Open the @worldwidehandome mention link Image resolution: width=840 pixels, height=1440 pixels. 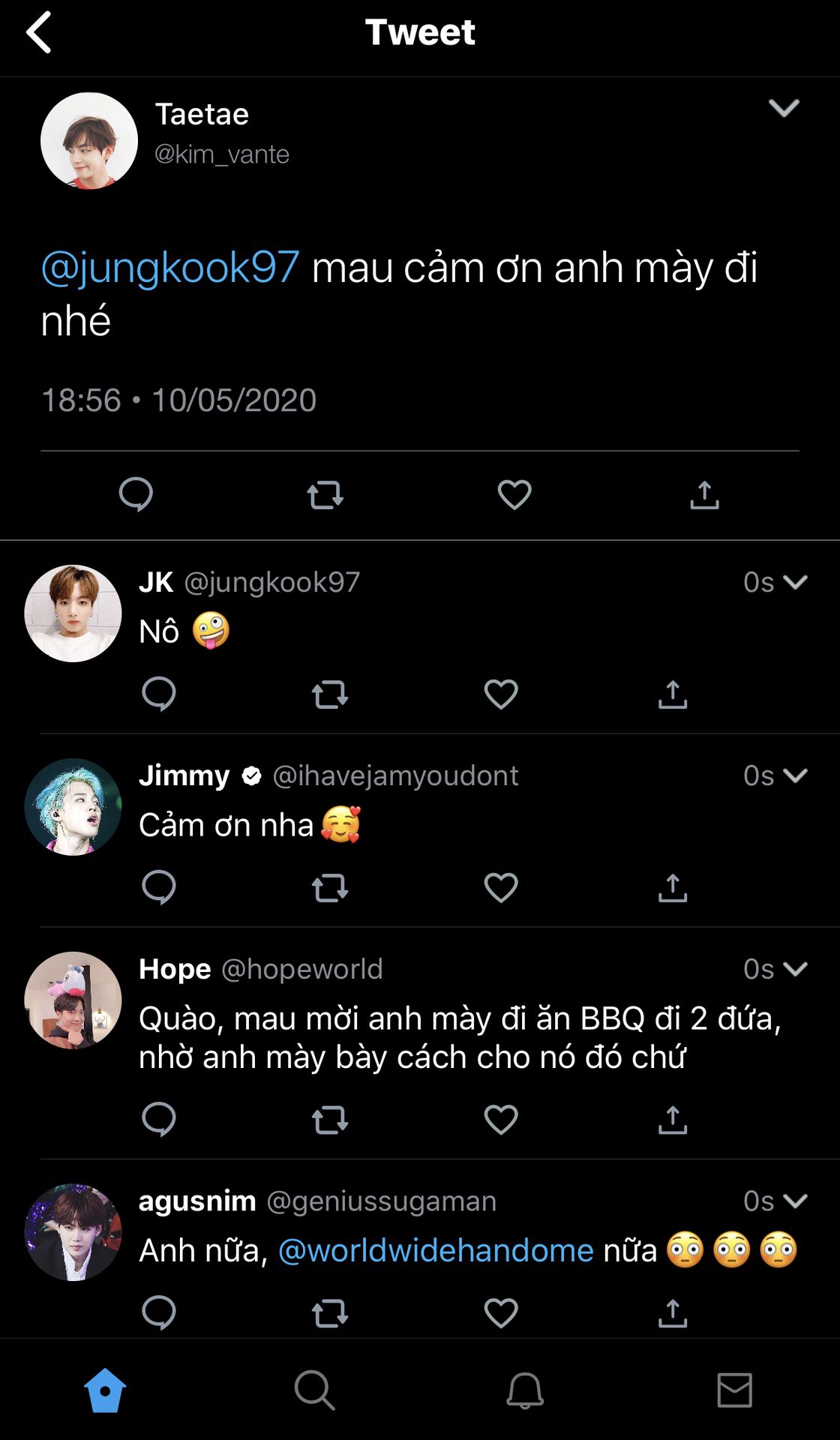(436, 1250)
